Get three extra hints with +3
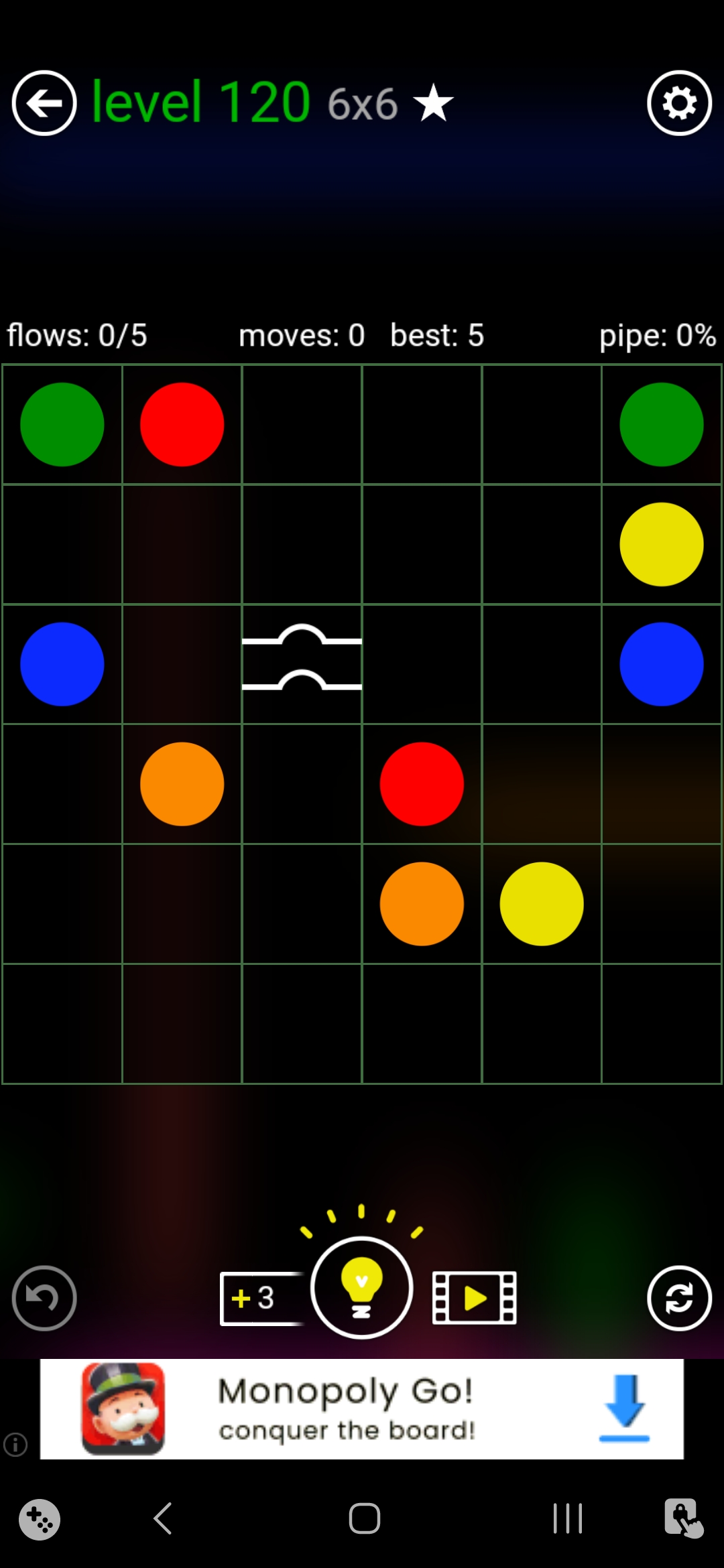The width and height of the screenshot is (724, 1568). pyautogui.click(x=261, y=1298)
